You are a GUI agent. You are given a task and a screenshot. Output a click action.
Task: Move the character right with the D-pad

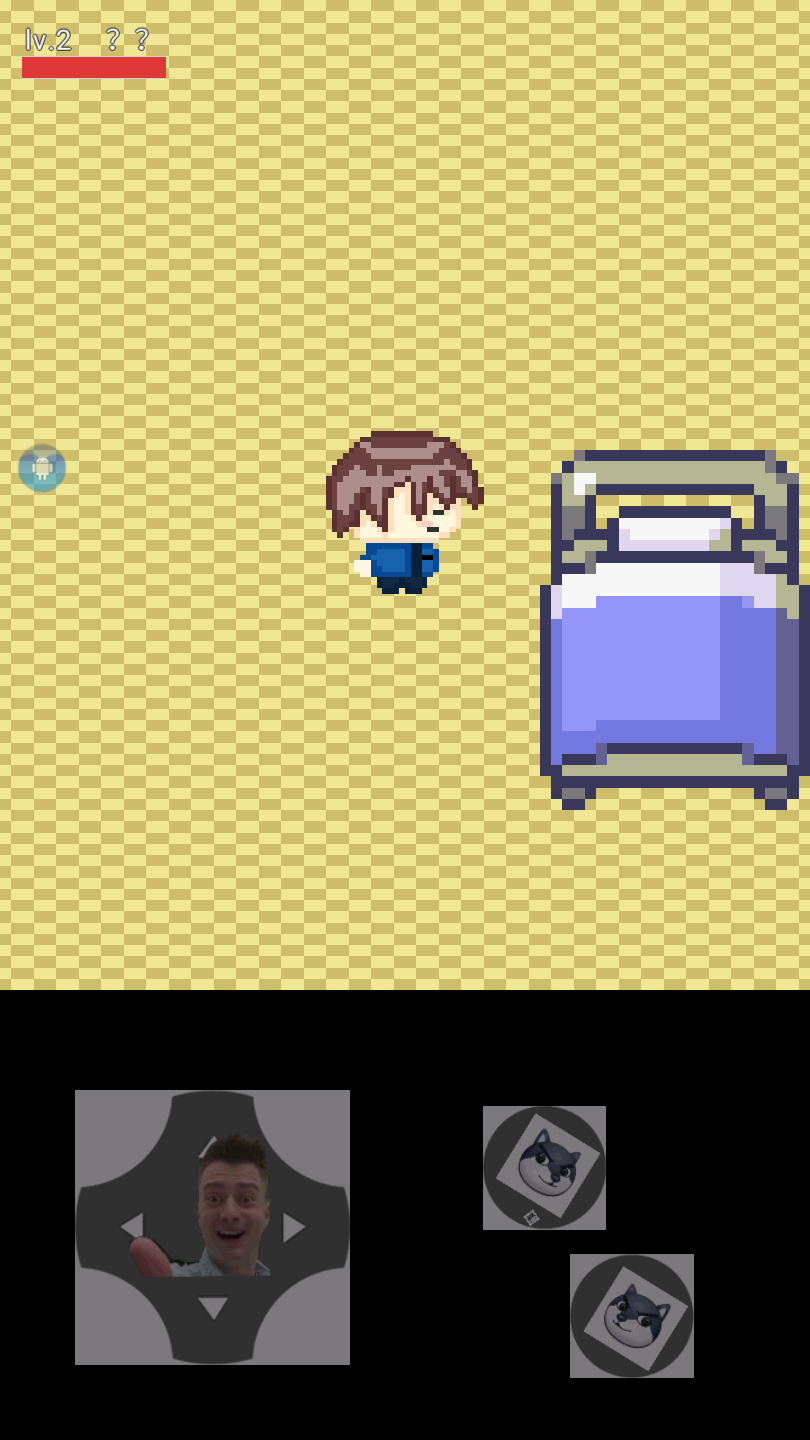pos(295,1227)
